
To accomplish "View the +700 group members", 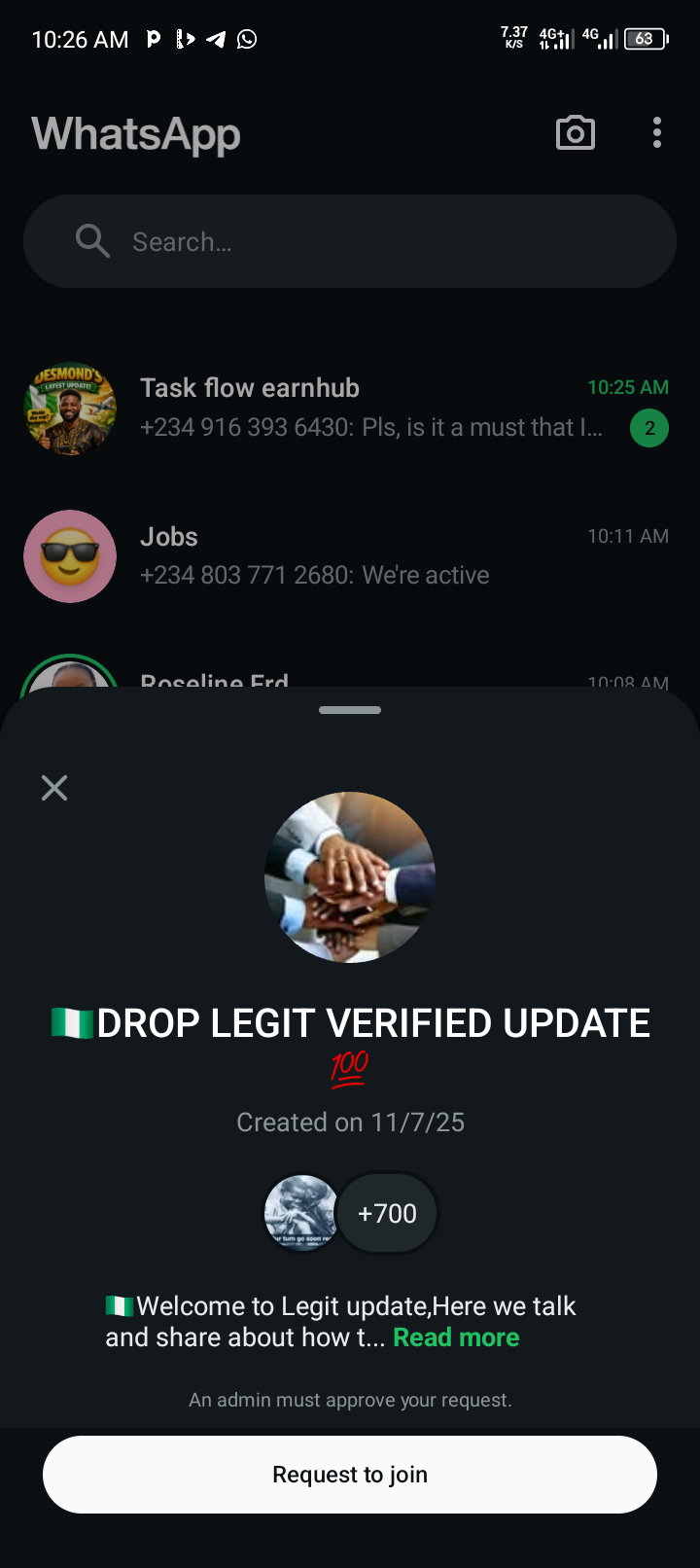I will 387,1214.
